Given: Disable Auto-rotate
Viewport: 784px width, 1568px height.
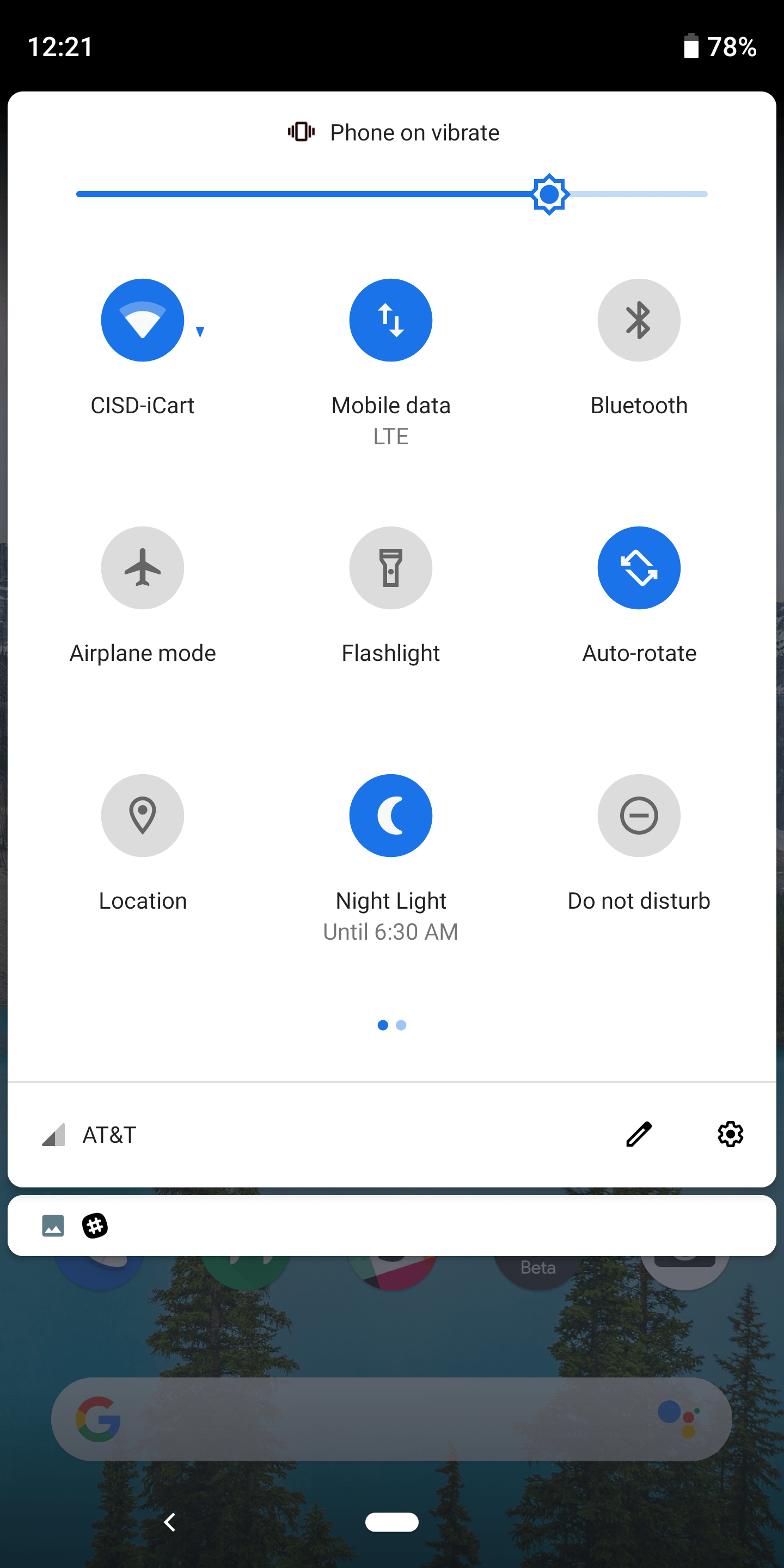Looking at the screenshot, I should (639, 568).
